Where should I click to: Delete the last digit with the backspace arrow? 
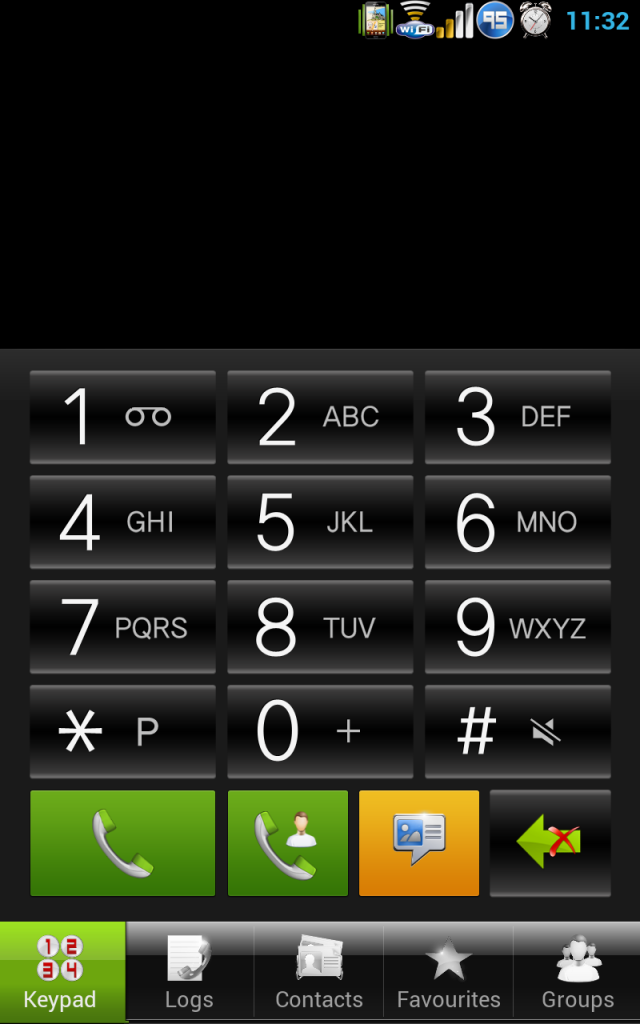[x=550, y=843]
